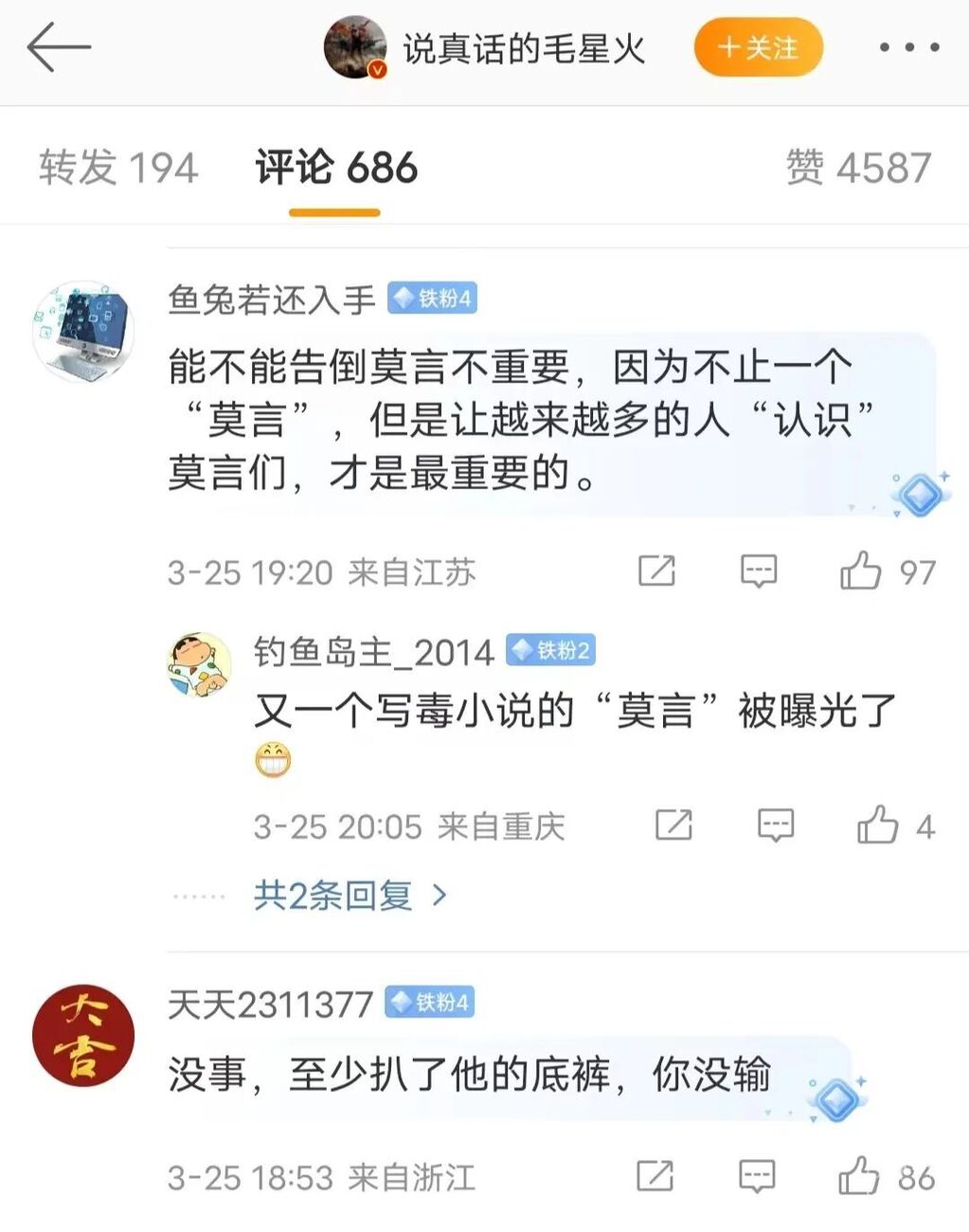Follow 说真话的毛星火 with the +关注 button
The height and width of the screenshot is (1232, 969).
758,47
